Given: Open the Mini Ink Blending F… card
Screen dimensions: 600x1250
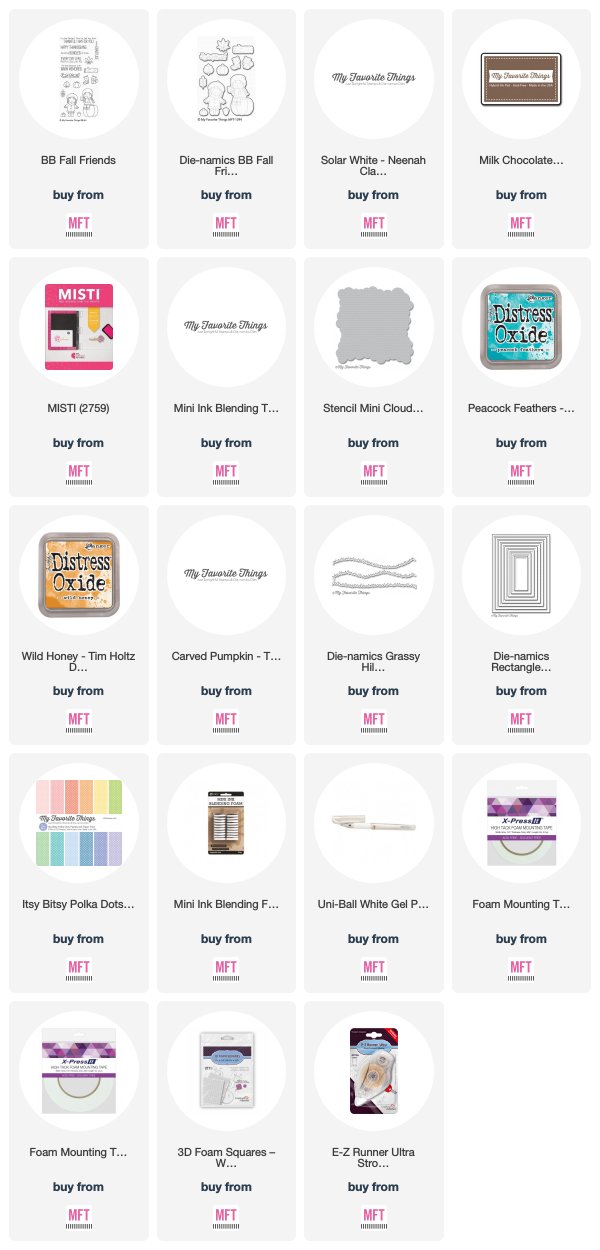Looking at the screenshot, I should 225,873.
